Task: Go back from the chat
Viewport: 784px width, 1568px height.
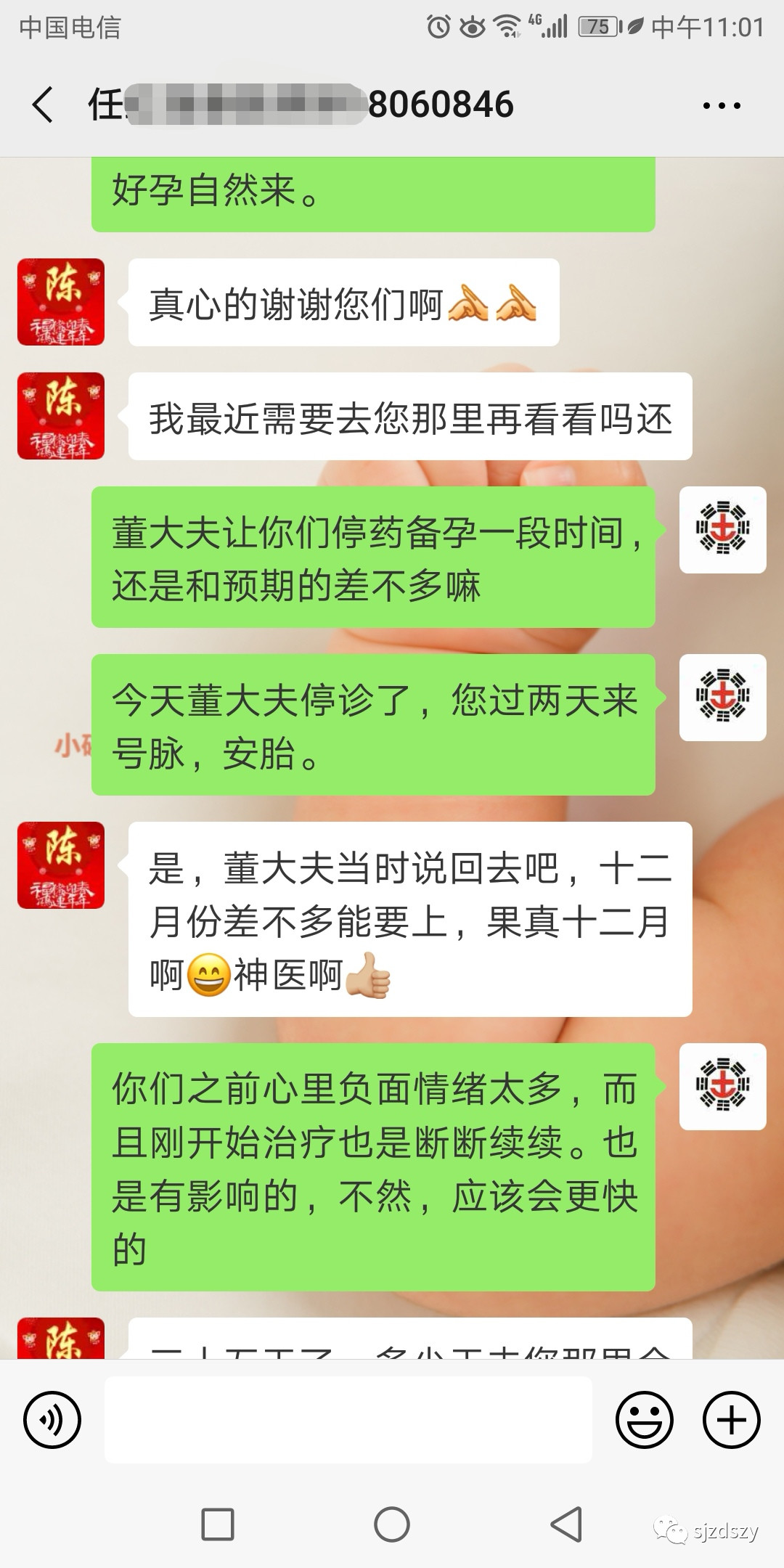Action: click(x=43, y=105)
